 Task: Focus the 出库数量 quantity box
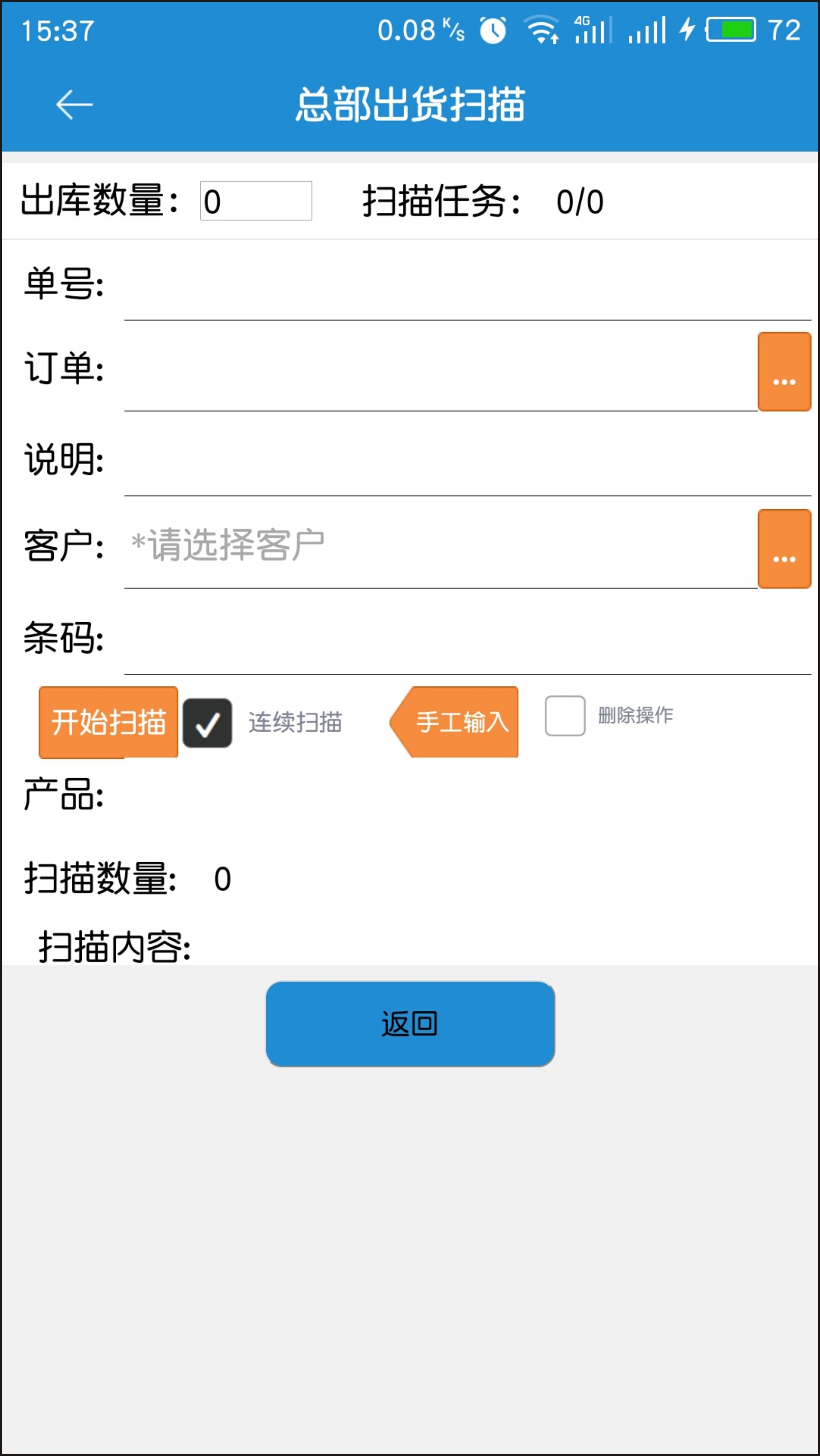[x=255, y=201]
